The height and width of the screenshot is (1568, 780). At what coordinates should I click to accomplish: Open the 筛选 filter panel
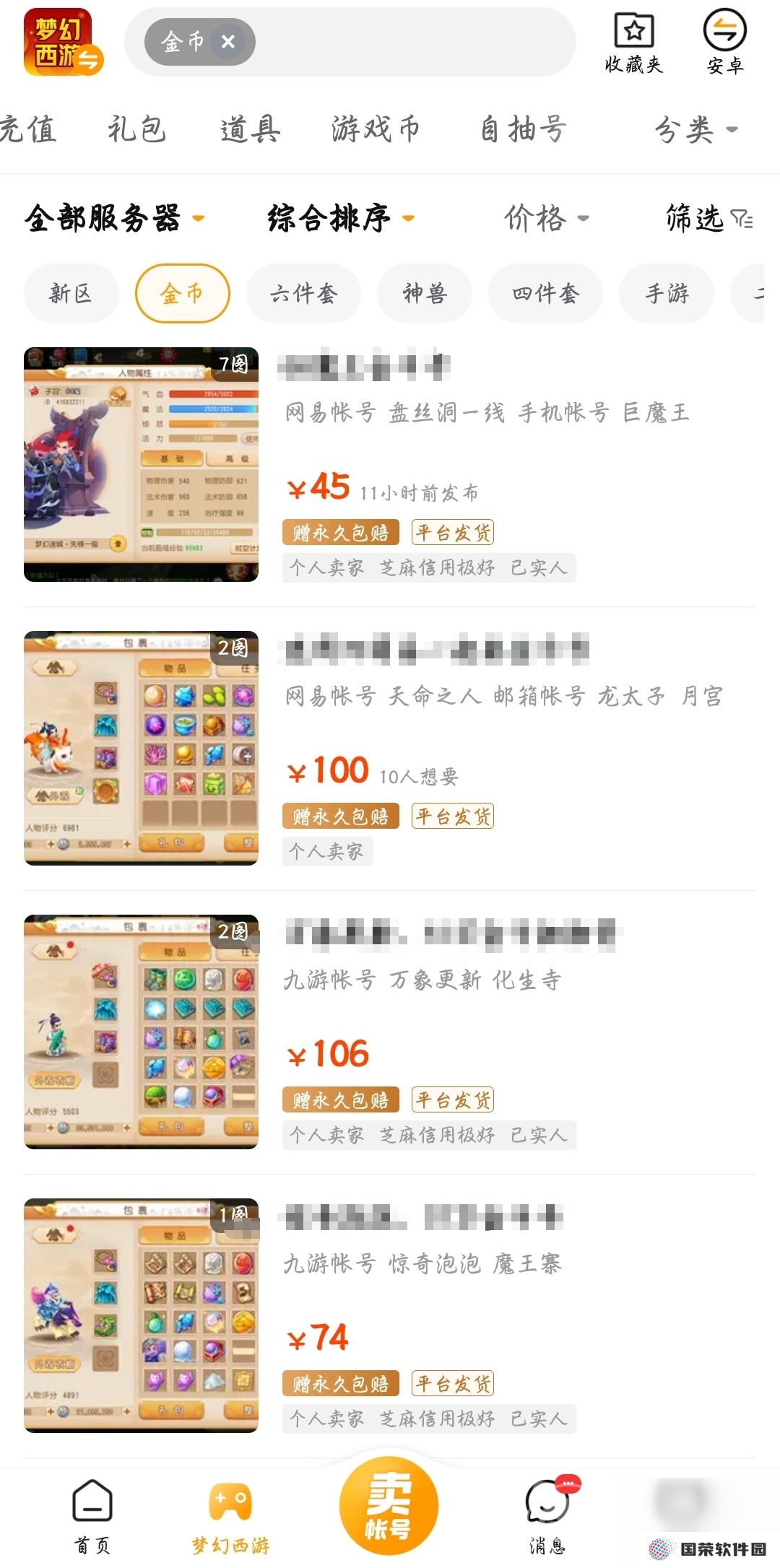708,218
